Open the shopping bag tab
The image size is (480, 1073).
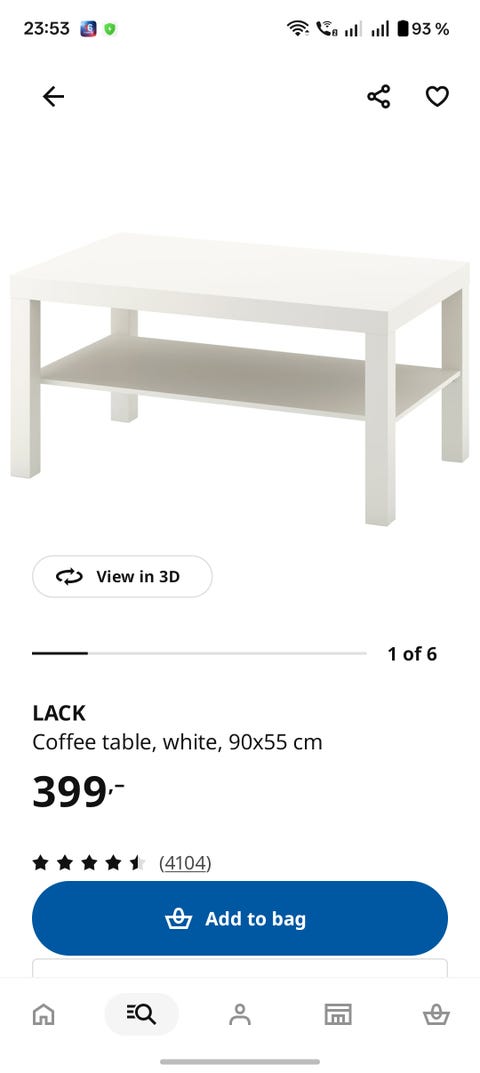pyautogui.click(x=436, y=1014)
